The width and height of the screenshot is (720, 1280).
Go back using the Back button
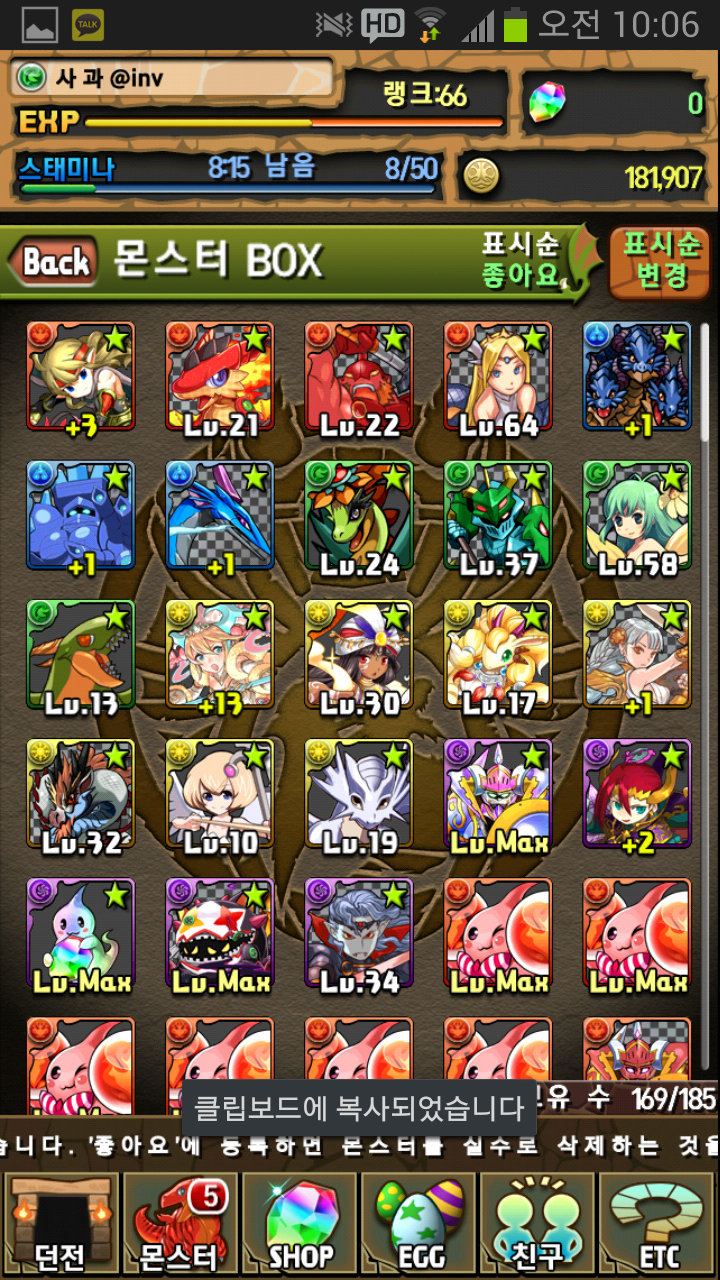(55, 263)
